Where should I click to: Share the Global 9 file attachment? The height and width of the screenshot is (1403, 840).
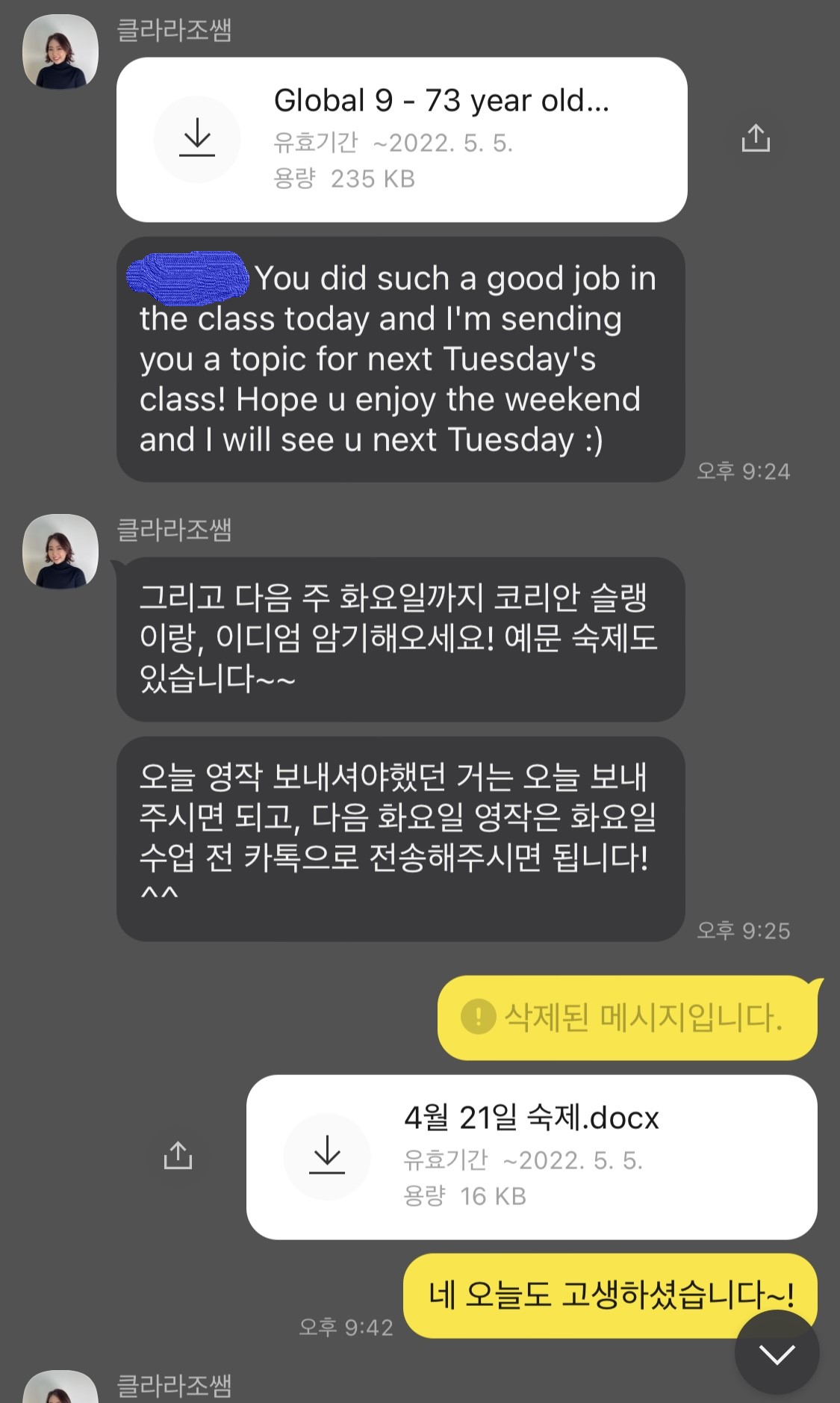pyautogui.click(x=756, y=139)
